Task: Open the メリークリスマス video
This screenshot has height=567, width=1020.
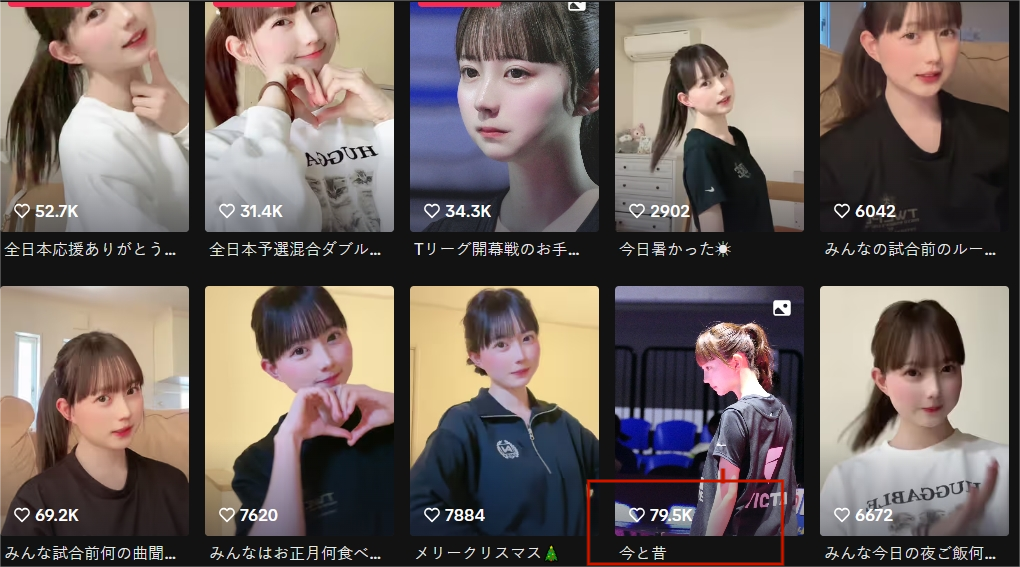Action: tap(504, 410)
